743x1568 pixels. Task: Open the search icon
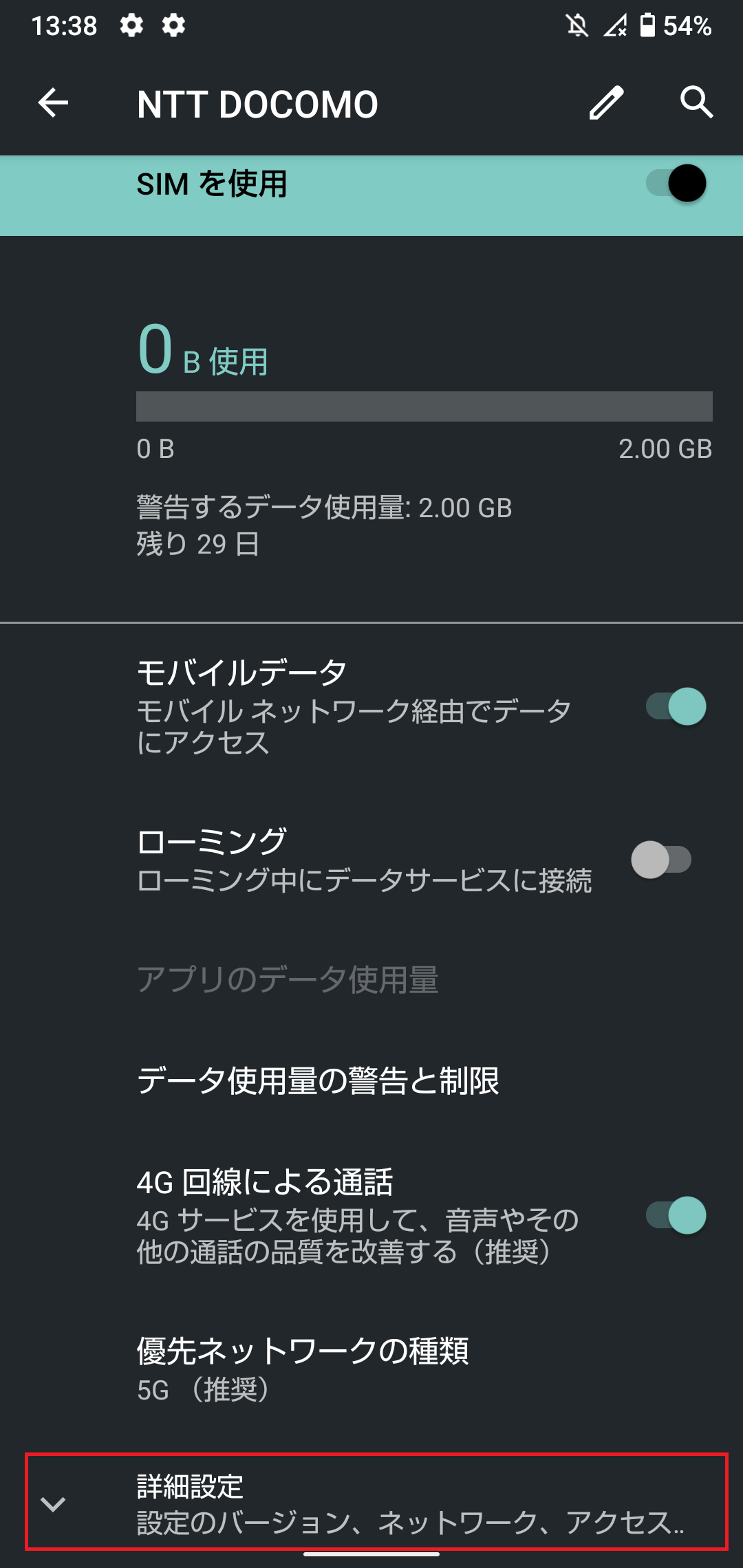coord(698,103)
